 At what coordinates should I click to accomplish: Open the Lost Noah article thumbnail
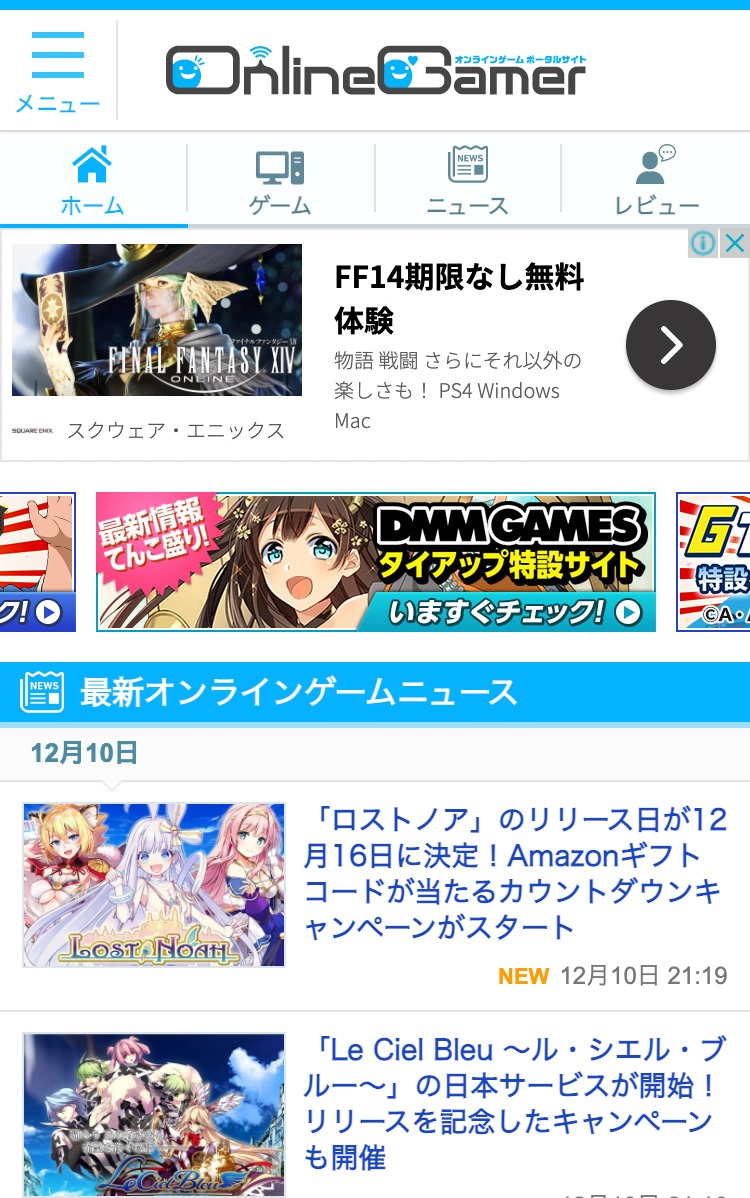point(154,885)
